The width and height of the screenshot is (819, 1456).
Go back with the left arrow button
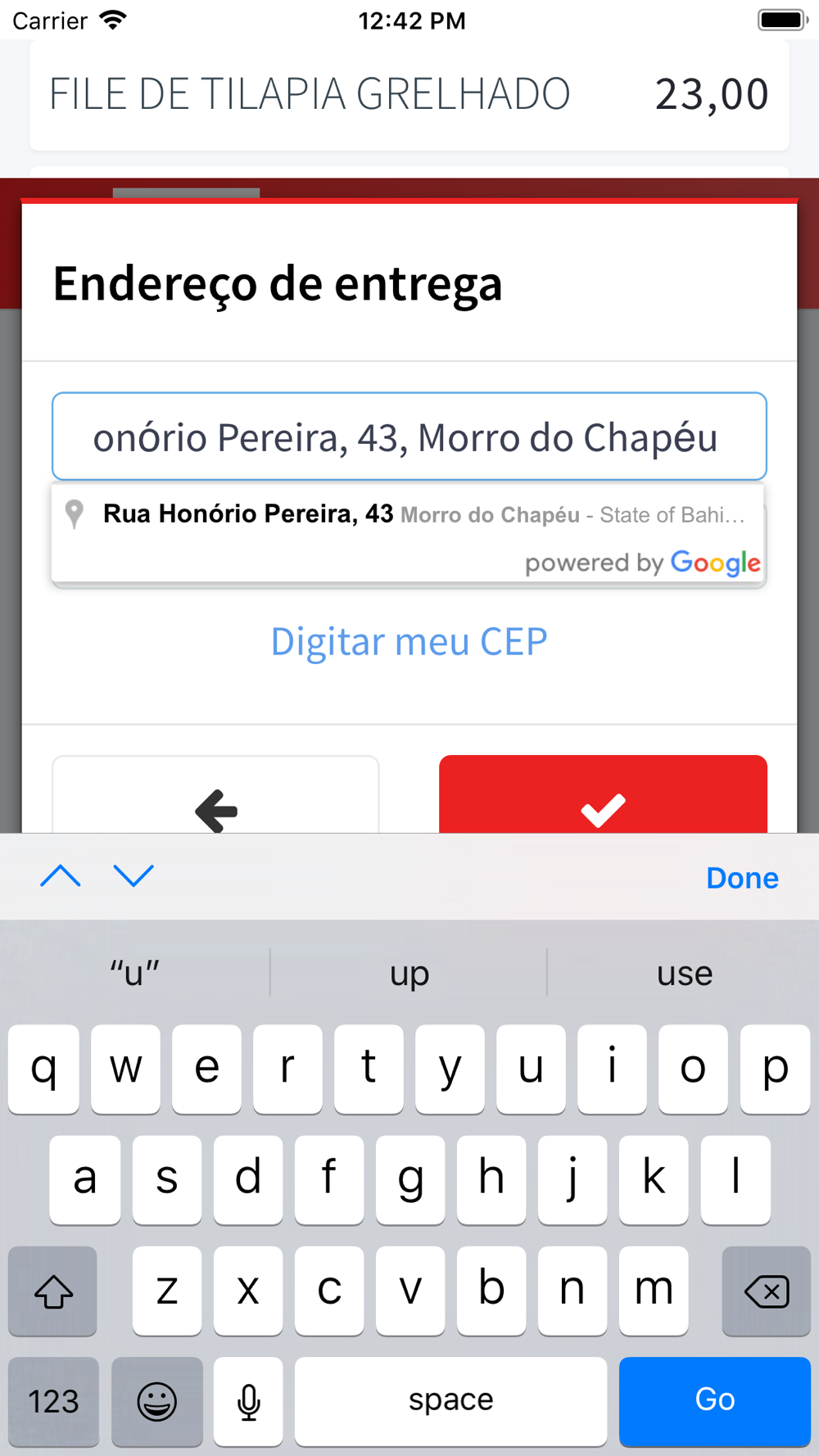click(215, 794)
